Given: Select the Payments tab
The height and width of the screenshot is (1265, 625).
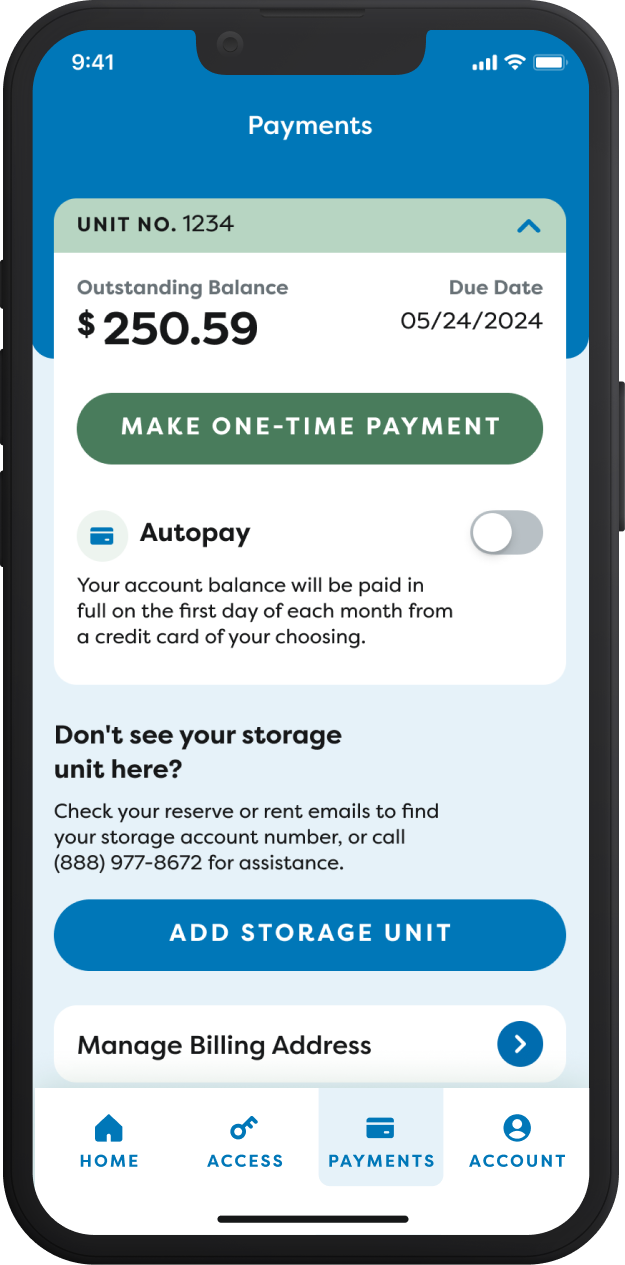Looking at the screenshot, I should click(381, 1142).
